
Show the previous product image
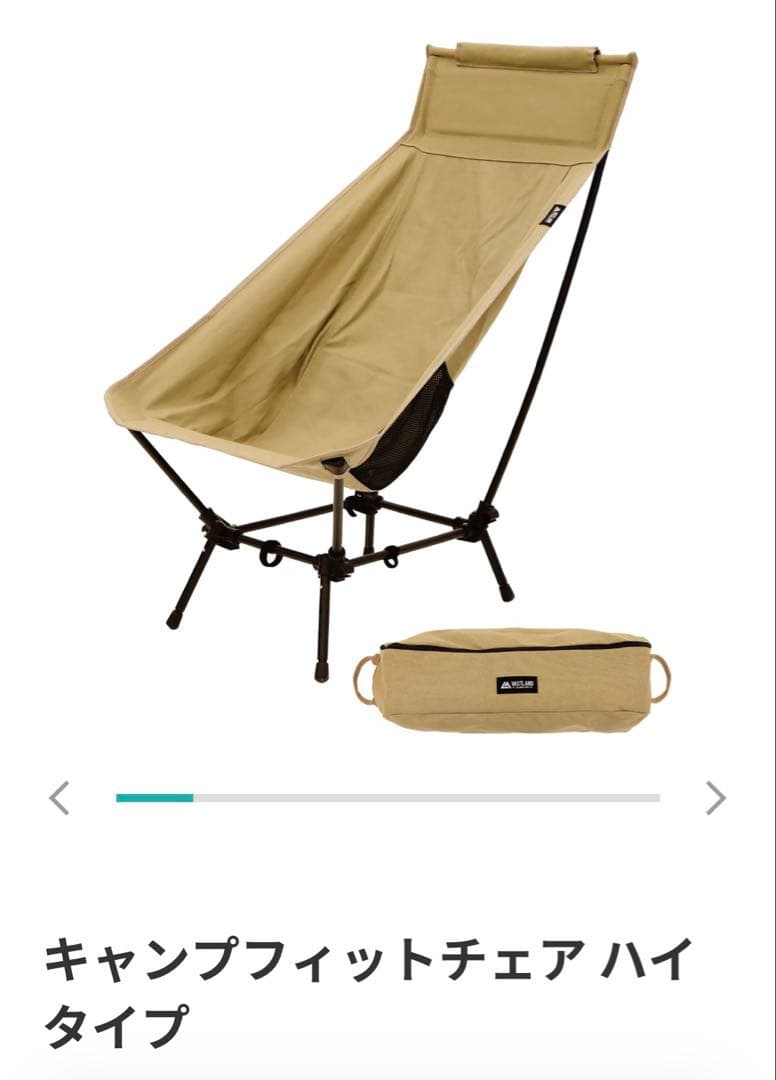point(59,798)
